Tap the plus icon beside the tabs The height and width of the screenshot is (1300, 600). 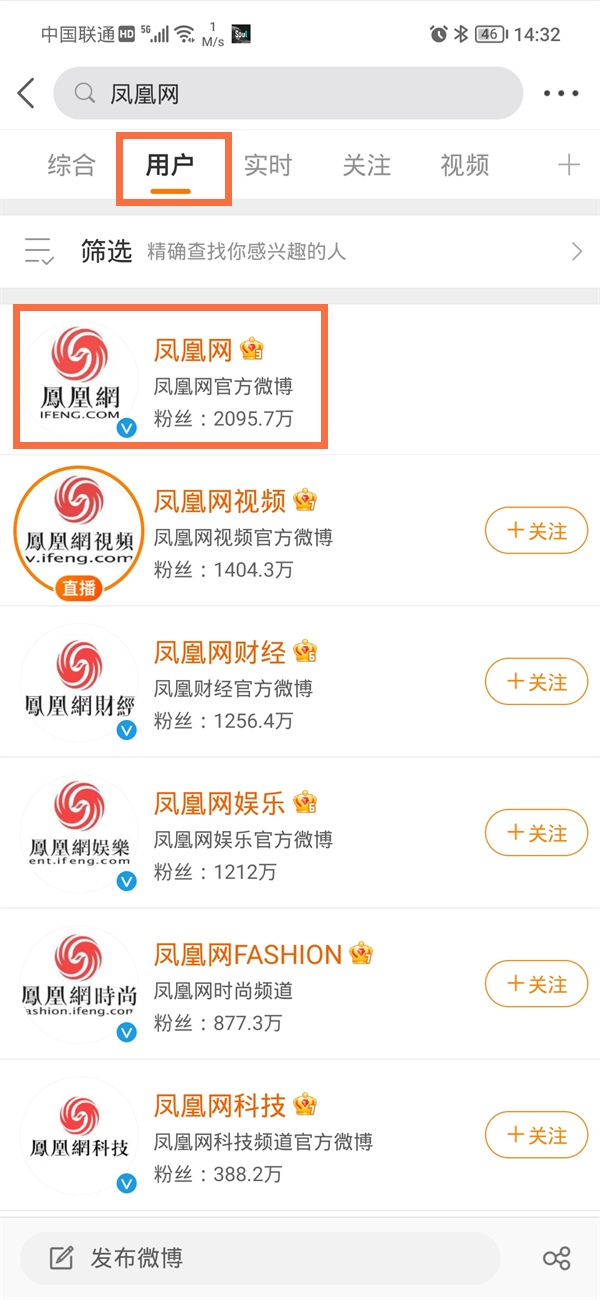coord(569,165)
